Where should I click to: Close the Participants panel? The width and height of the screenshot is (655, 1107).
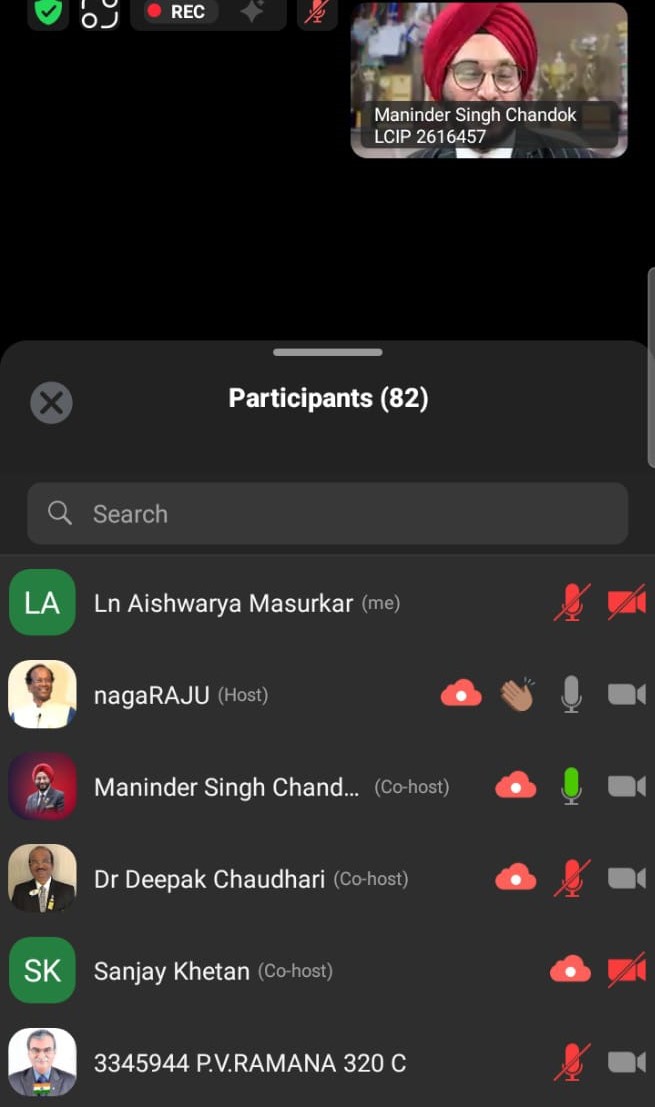click(x=51, y=403)
